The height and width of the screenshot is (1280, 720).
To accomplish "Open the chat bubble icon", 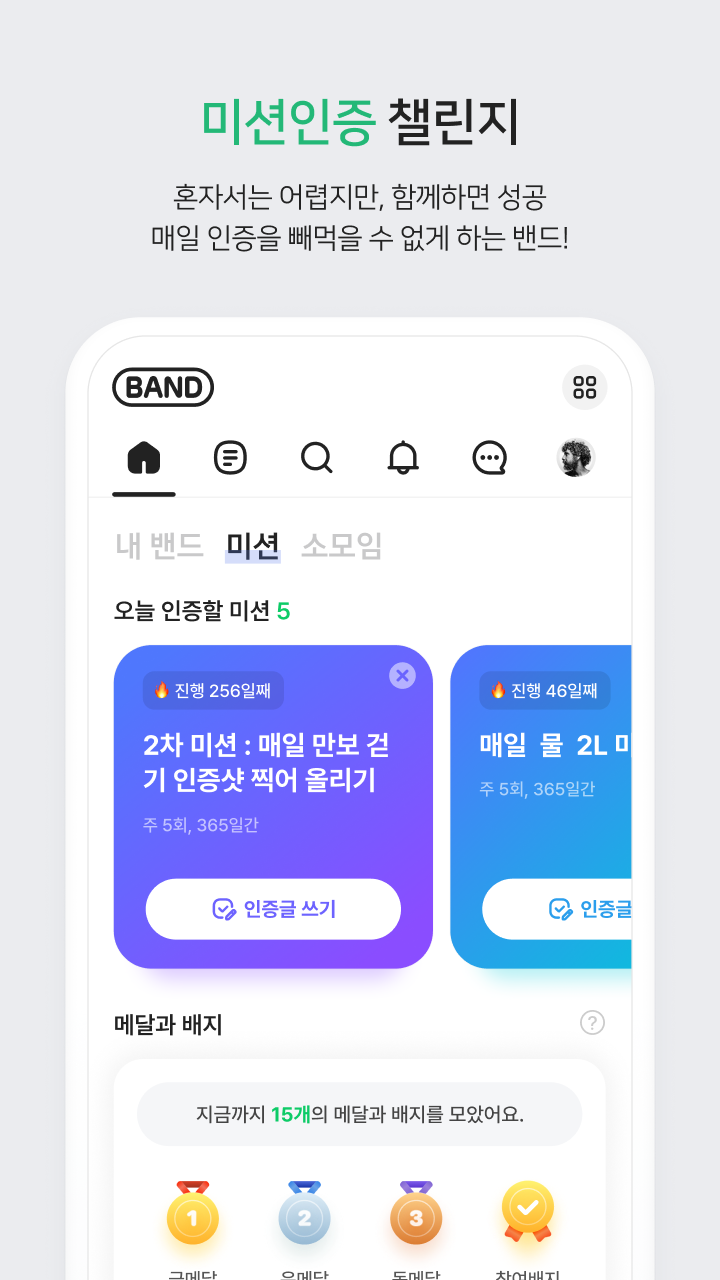I will pyautogui.click(x=489, y=458).
